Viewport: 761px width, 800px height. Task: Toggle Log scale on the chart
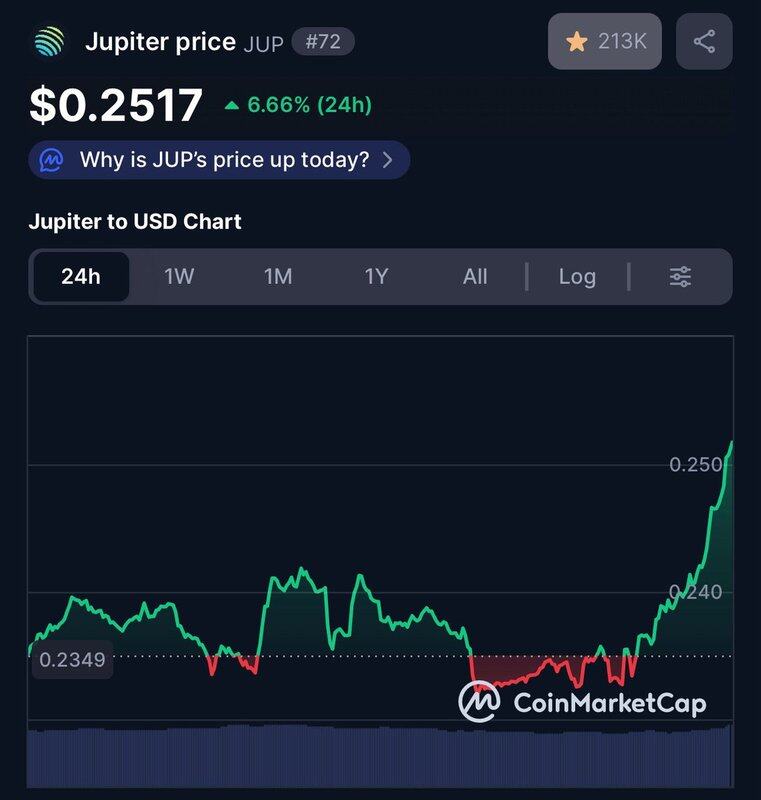(x=577, y=277)
